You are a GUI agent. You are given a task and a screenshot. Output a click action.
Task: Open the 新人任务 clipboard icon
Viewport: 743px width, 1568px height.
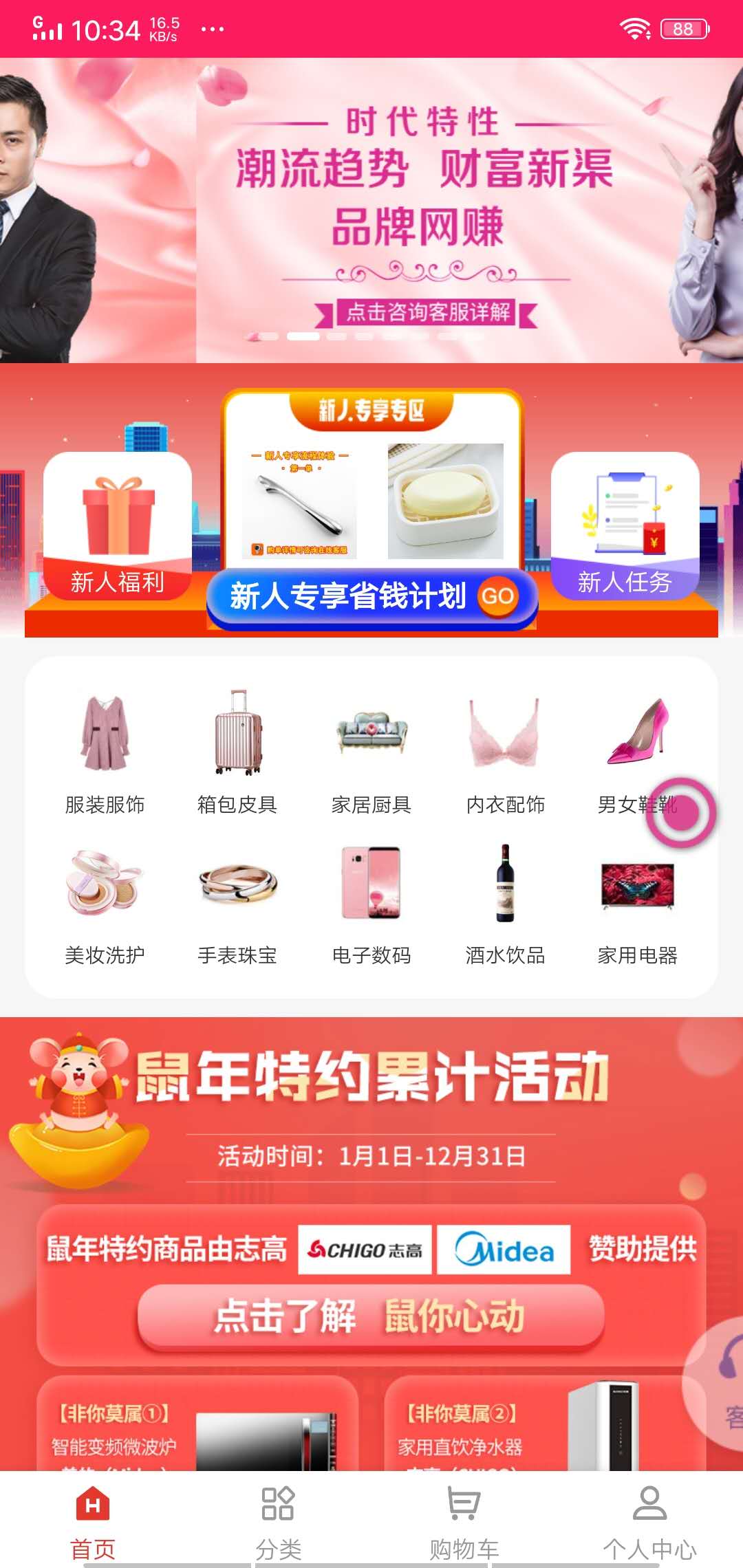point(624,512)
